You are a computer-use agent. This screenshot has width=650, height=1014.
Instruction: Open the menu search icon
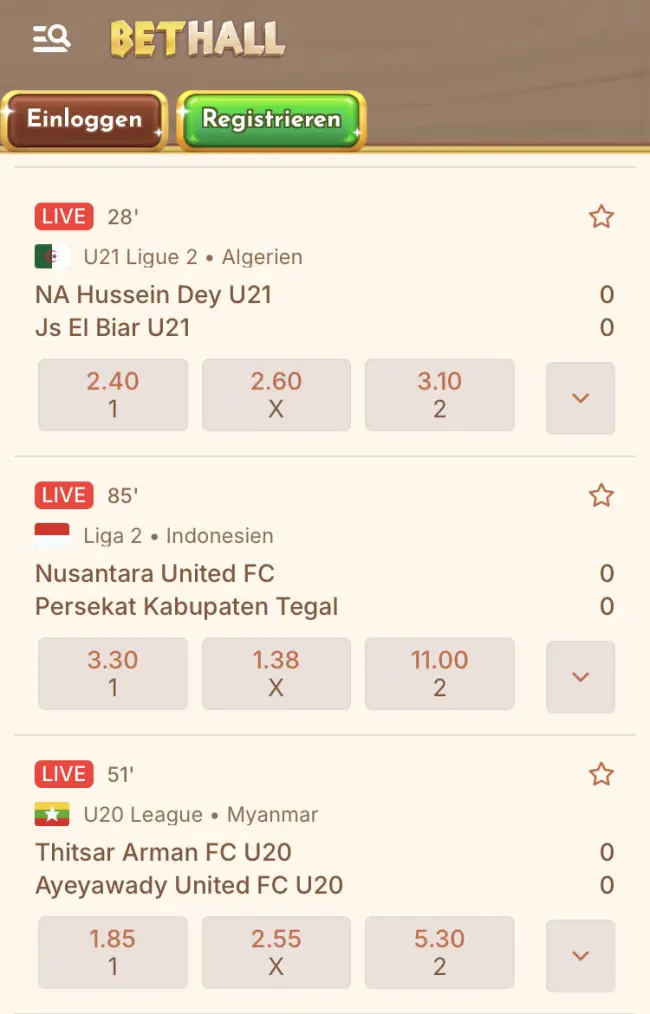tap(51, 39)
